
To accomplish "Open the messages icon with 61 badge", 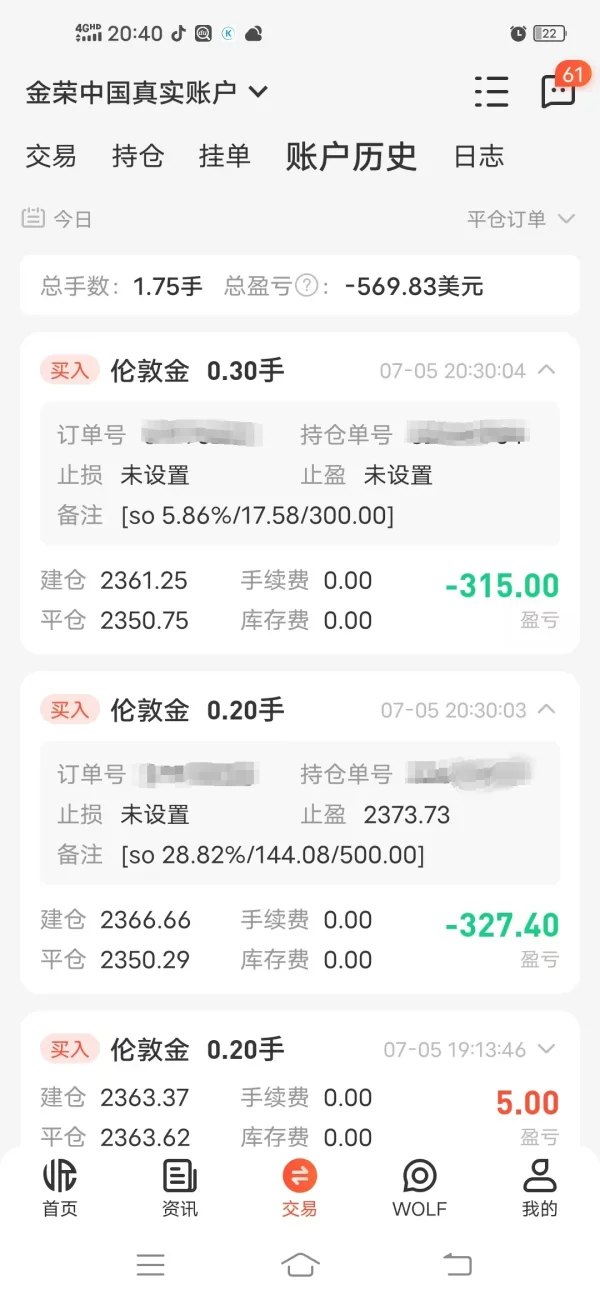I will click(x=558, y=90).
